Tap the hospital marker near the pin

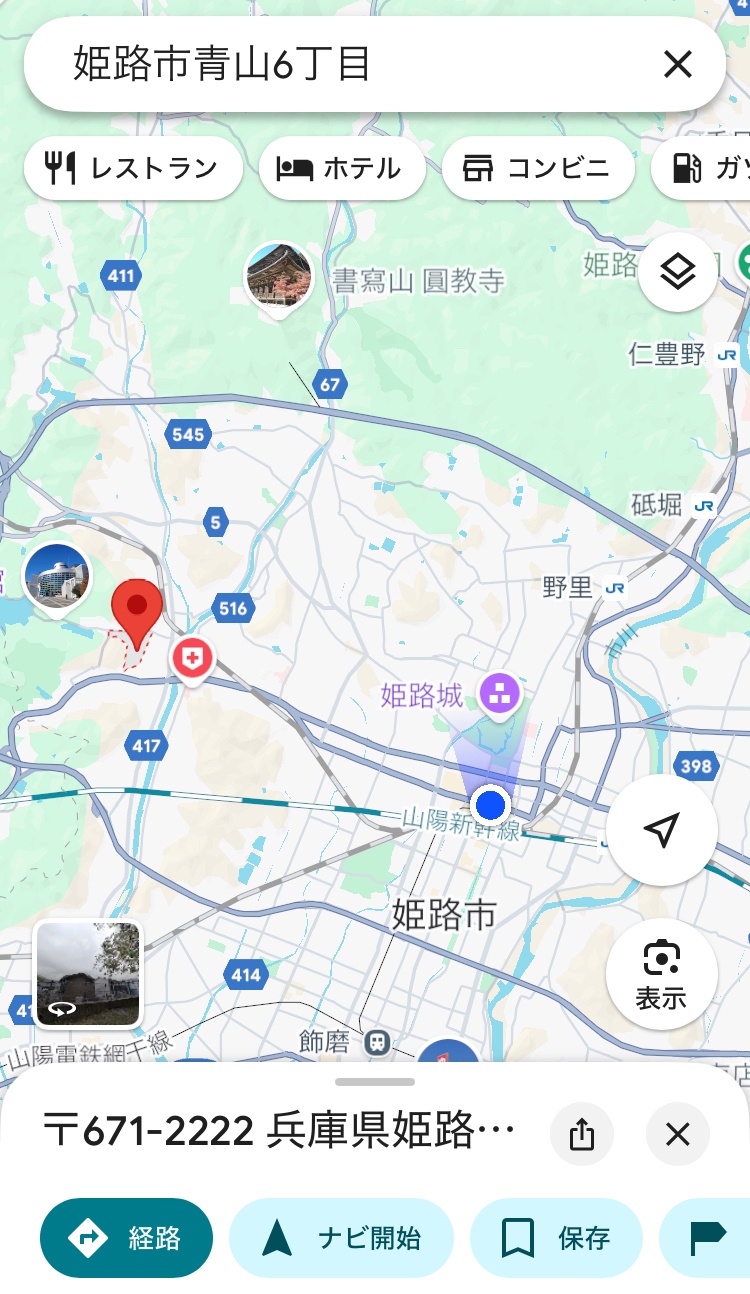click(192, 658)
